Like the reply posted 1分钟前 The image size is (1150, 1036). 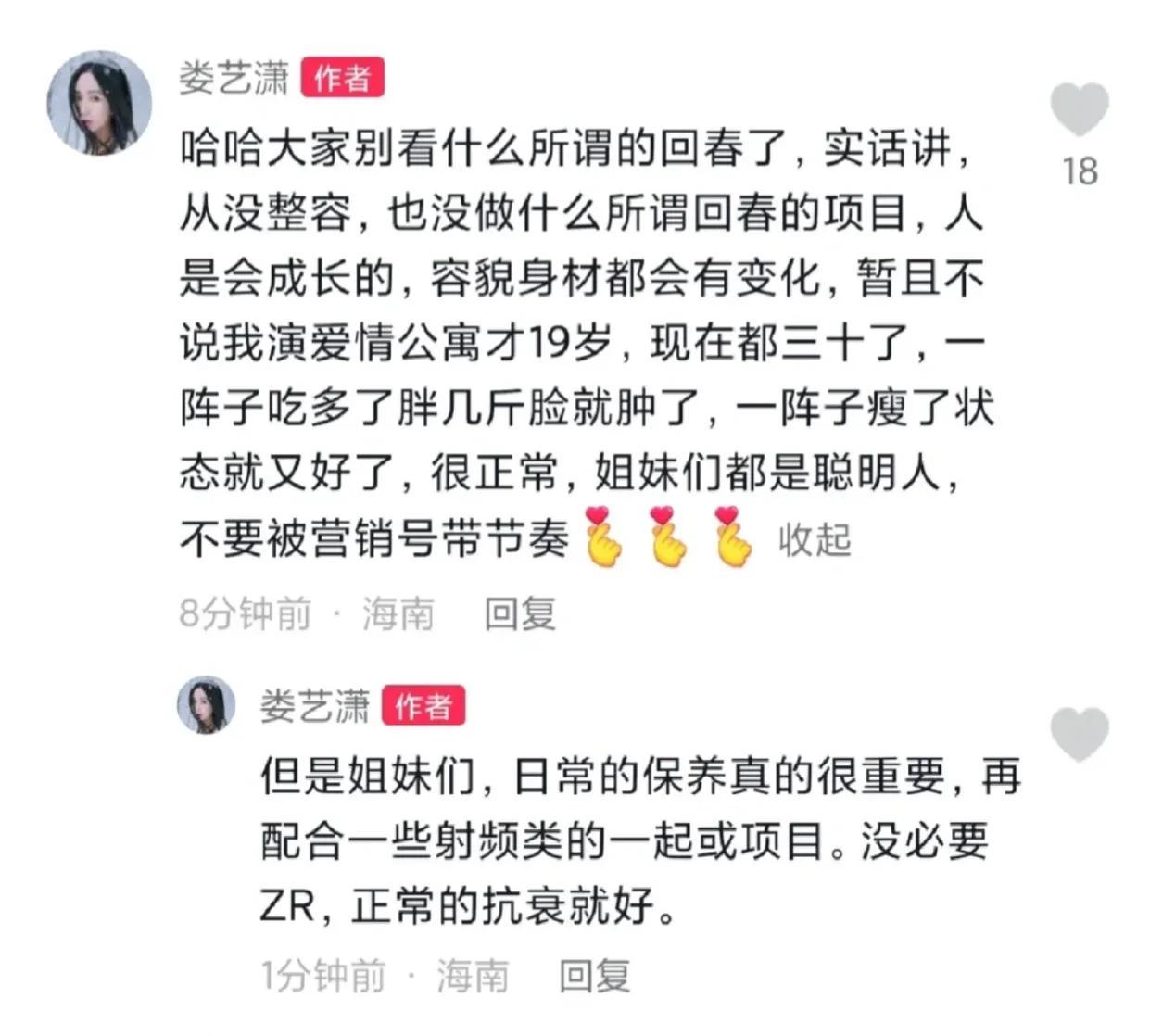click(x=1080, y=733)
